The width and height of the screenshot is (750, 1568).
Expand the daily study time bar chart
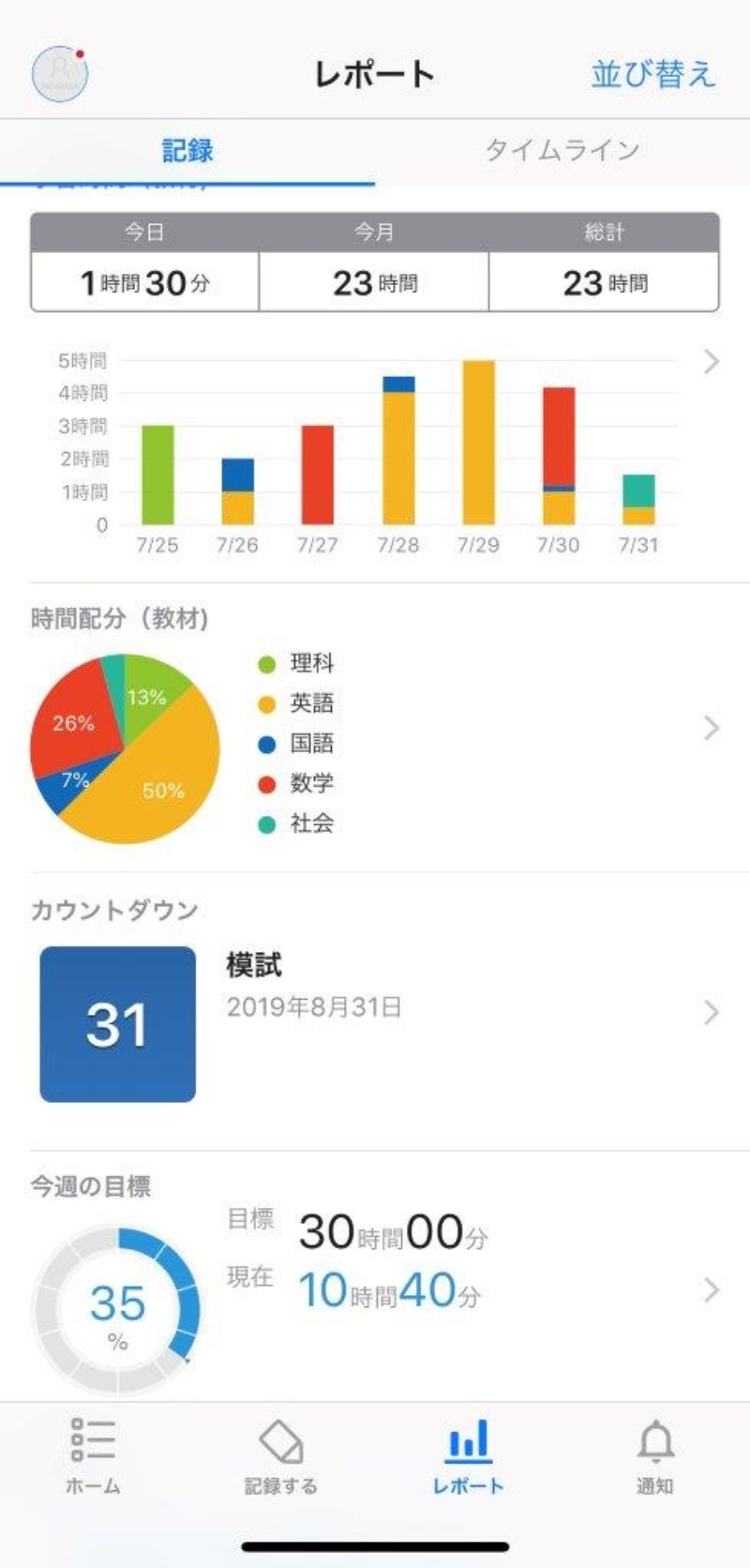[x=712, y=362]
